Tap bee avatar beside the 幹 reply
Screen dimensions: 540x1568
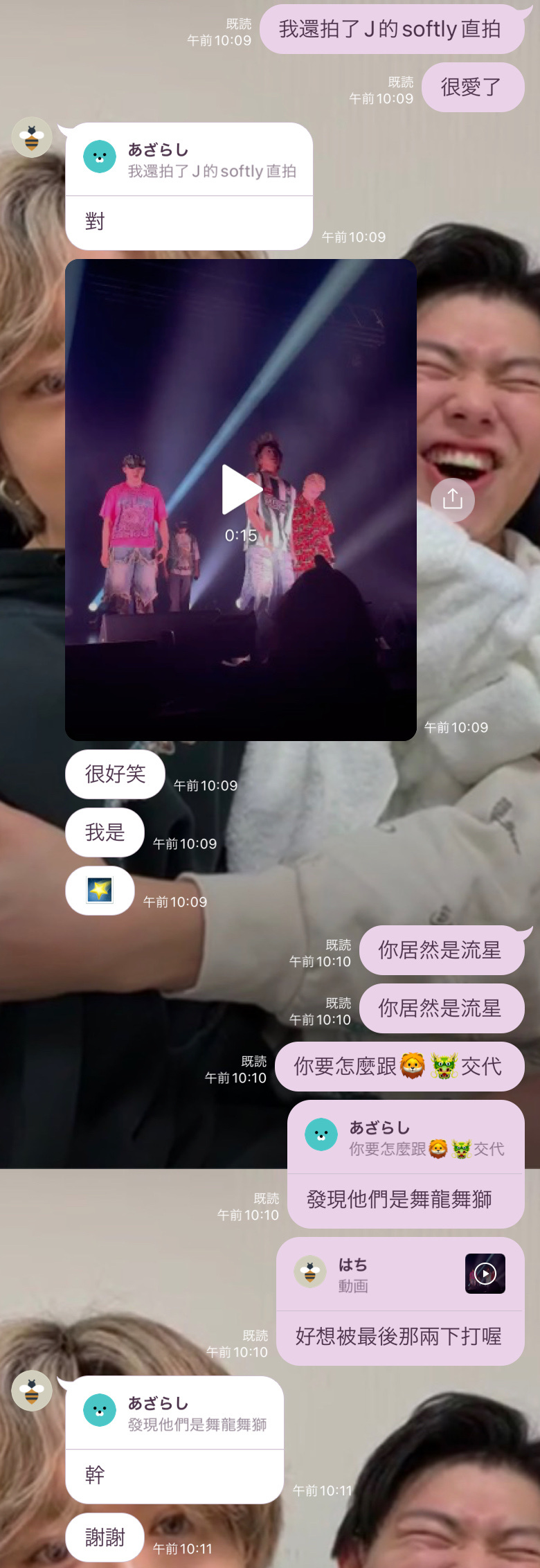coord(32,1390)
